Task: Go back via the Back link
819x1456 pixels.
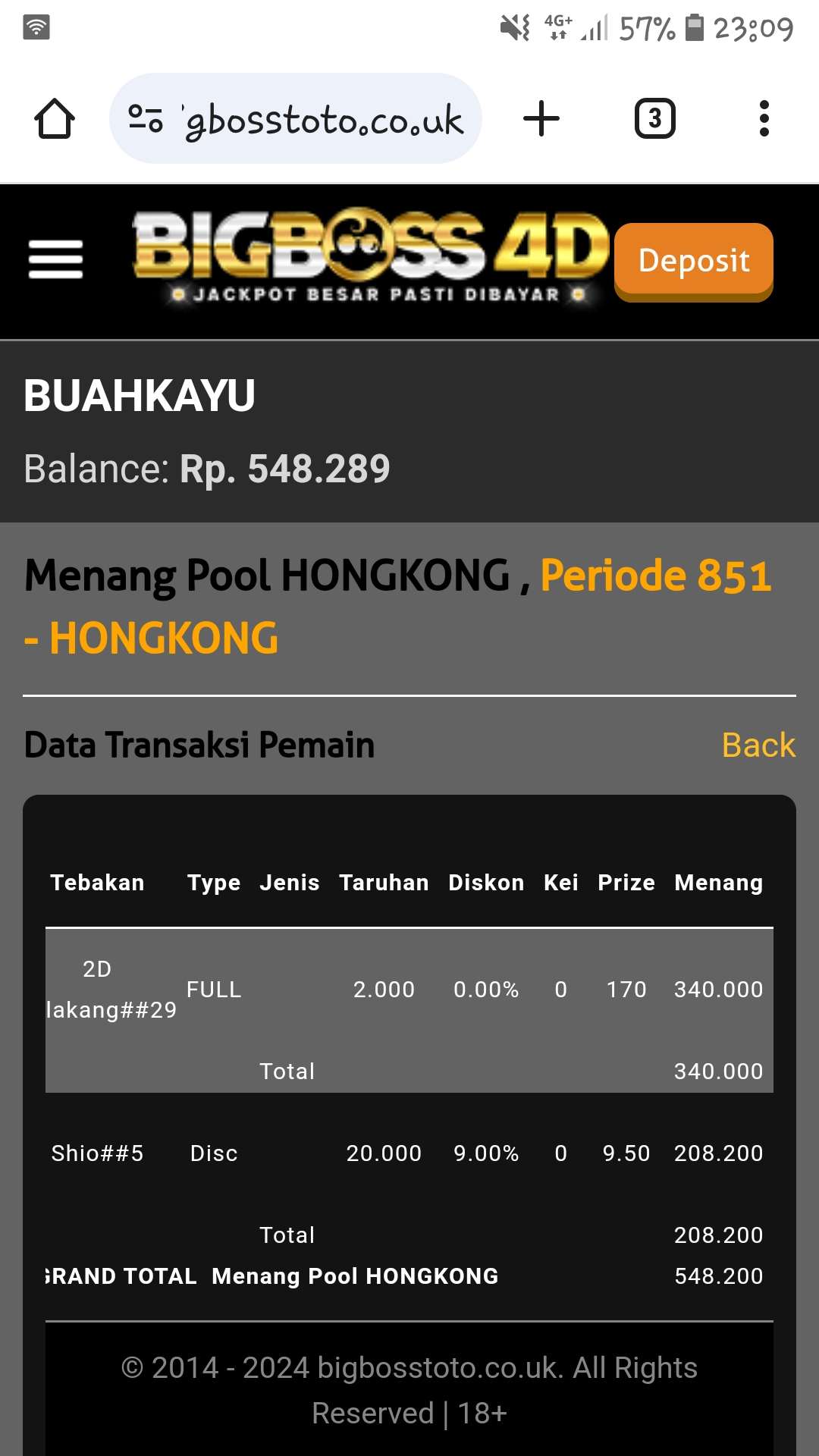Action: click(758, 745)
